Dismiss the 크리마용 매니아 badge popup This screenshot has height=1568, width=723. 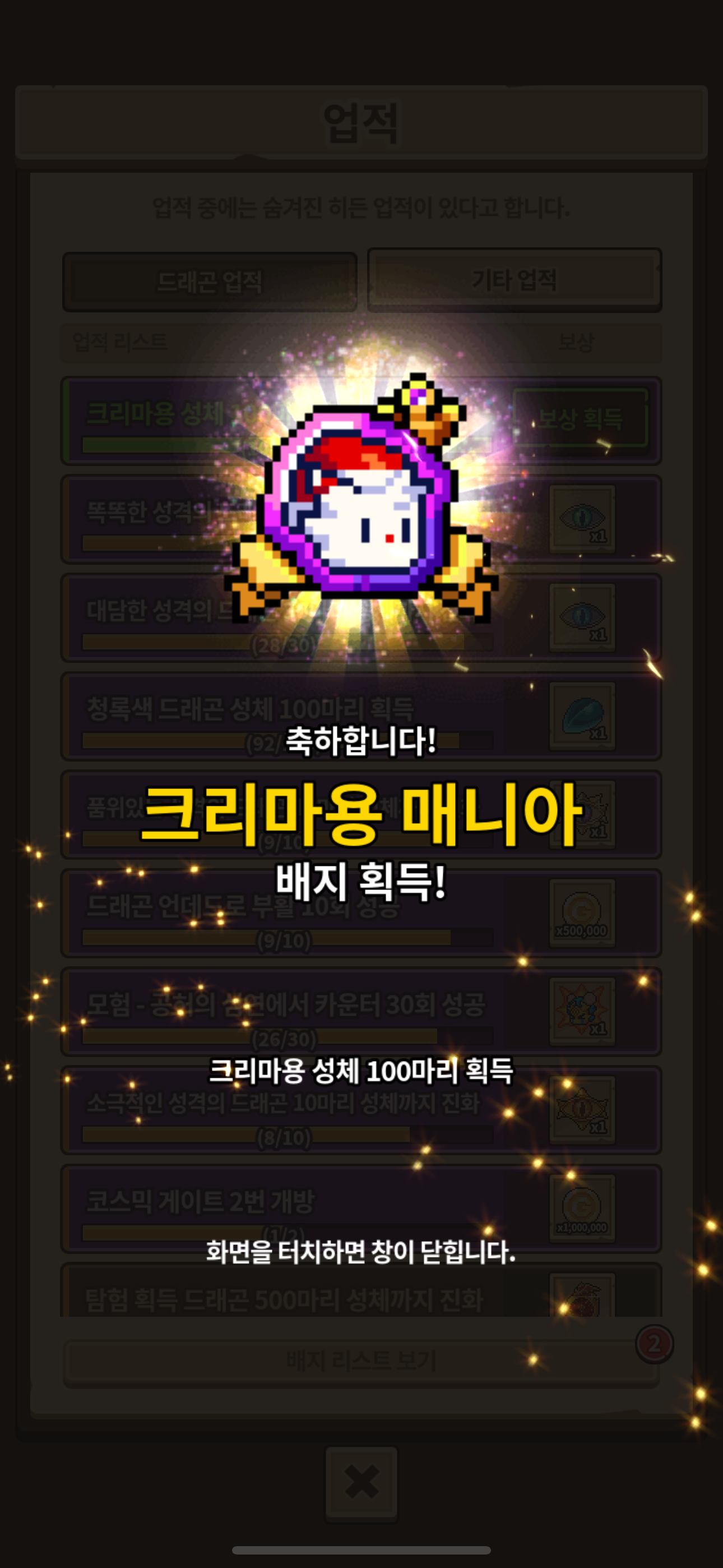361,1252
